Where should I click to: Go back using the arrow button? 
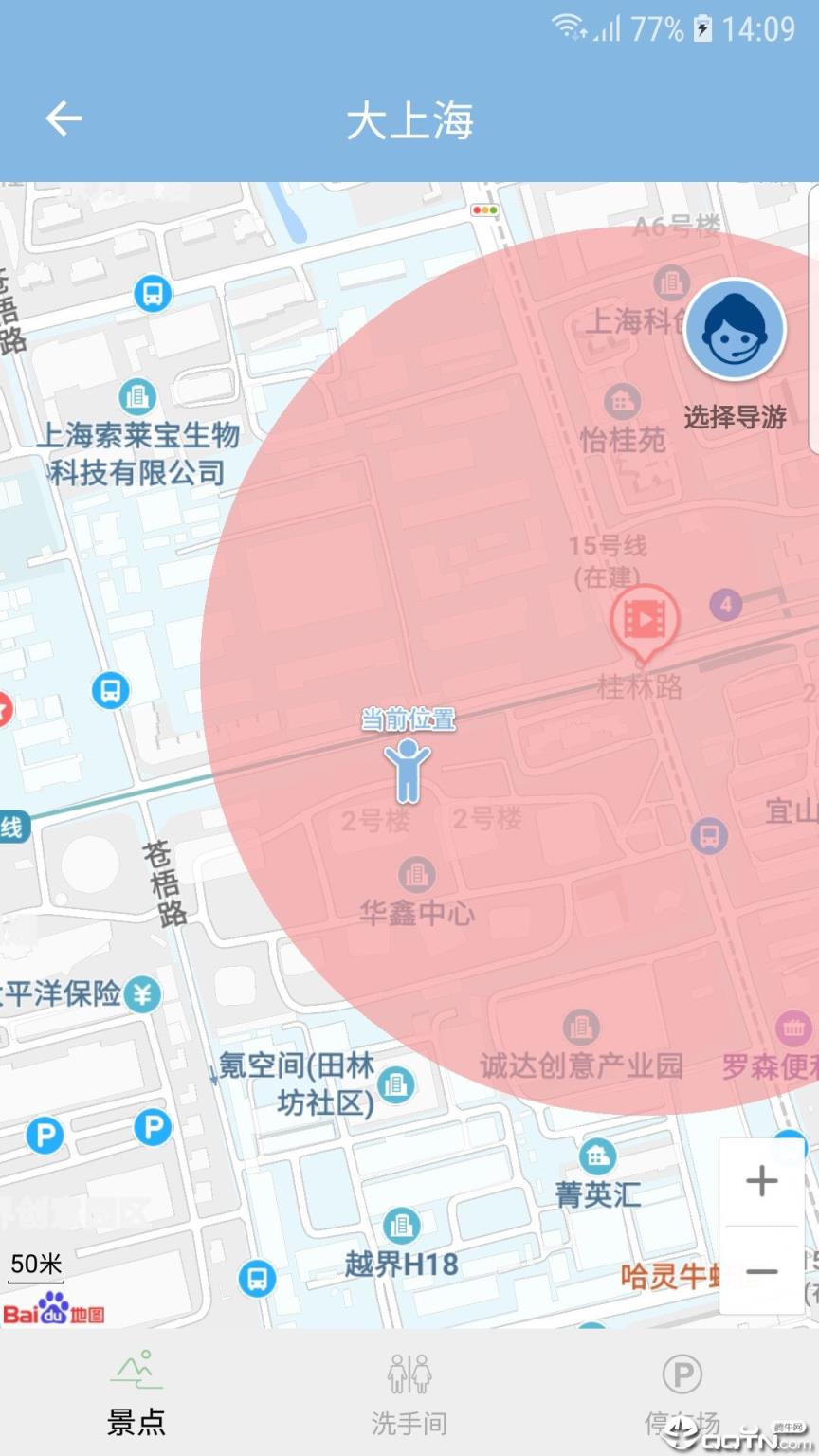62,118
